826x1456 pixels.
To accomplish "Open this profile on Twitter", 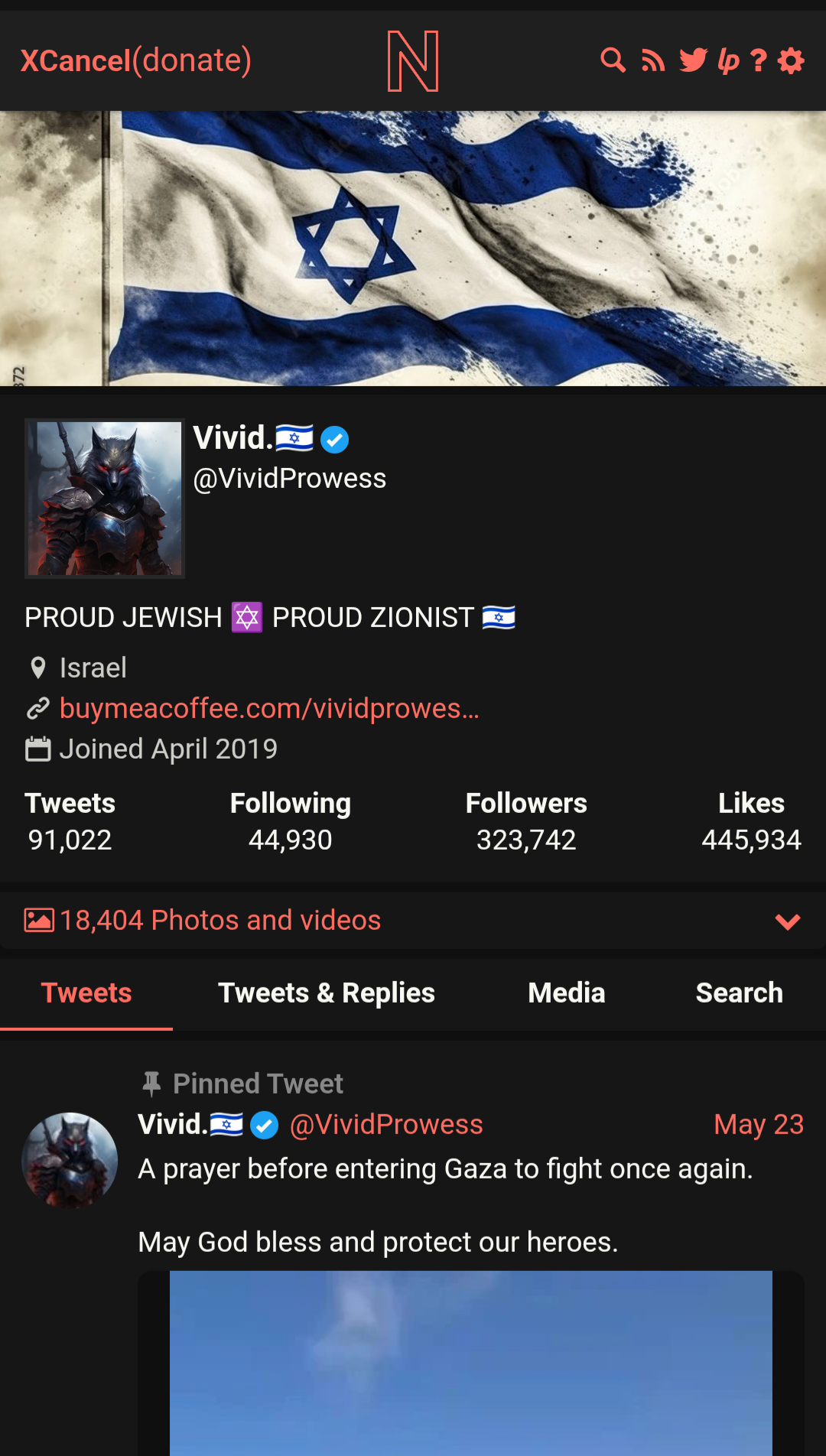I will pyautogui.click(x=694, y=60).
